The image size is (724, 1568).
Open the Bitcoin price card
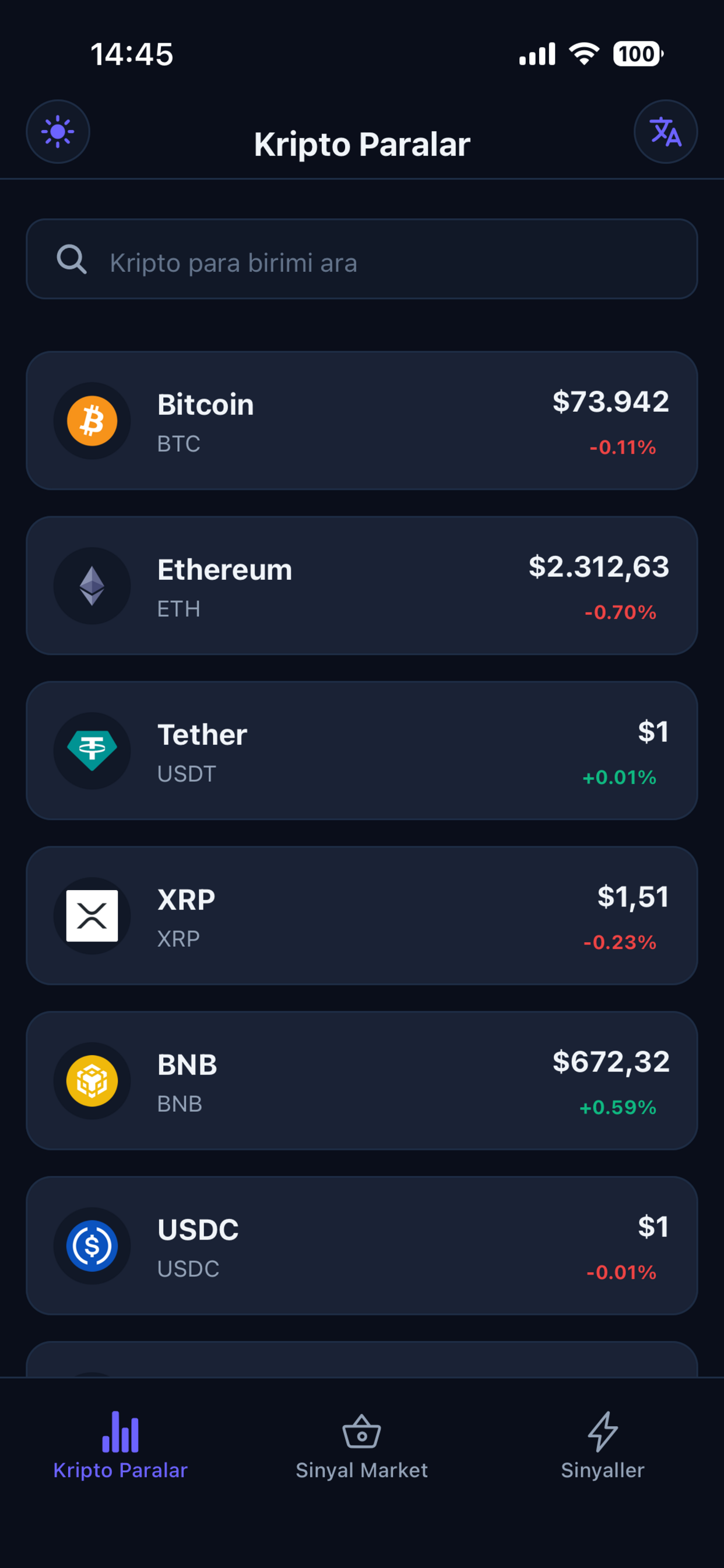coord(362,420)
